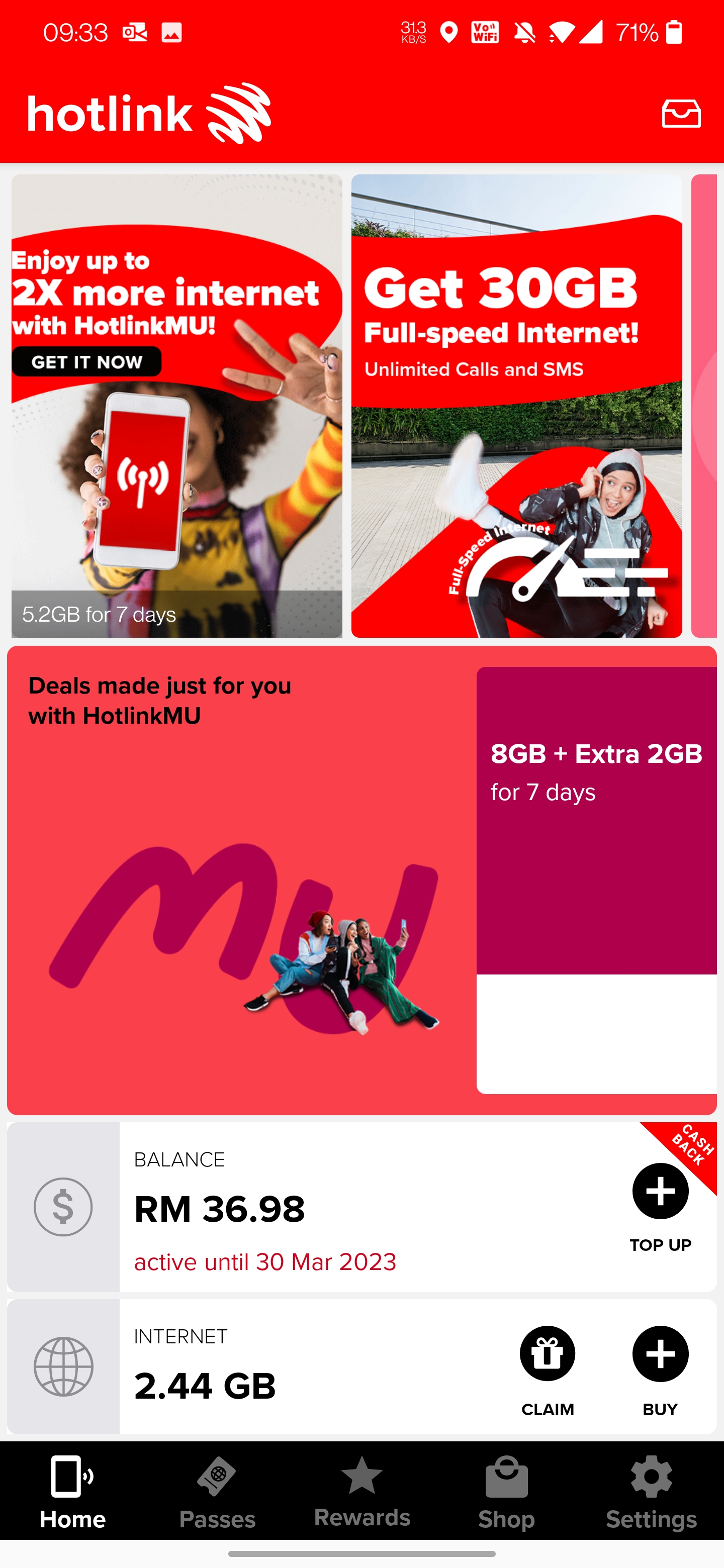Open the 2X more internet HotlinkMU banner
724x1568 pixels.
point(176,406)
